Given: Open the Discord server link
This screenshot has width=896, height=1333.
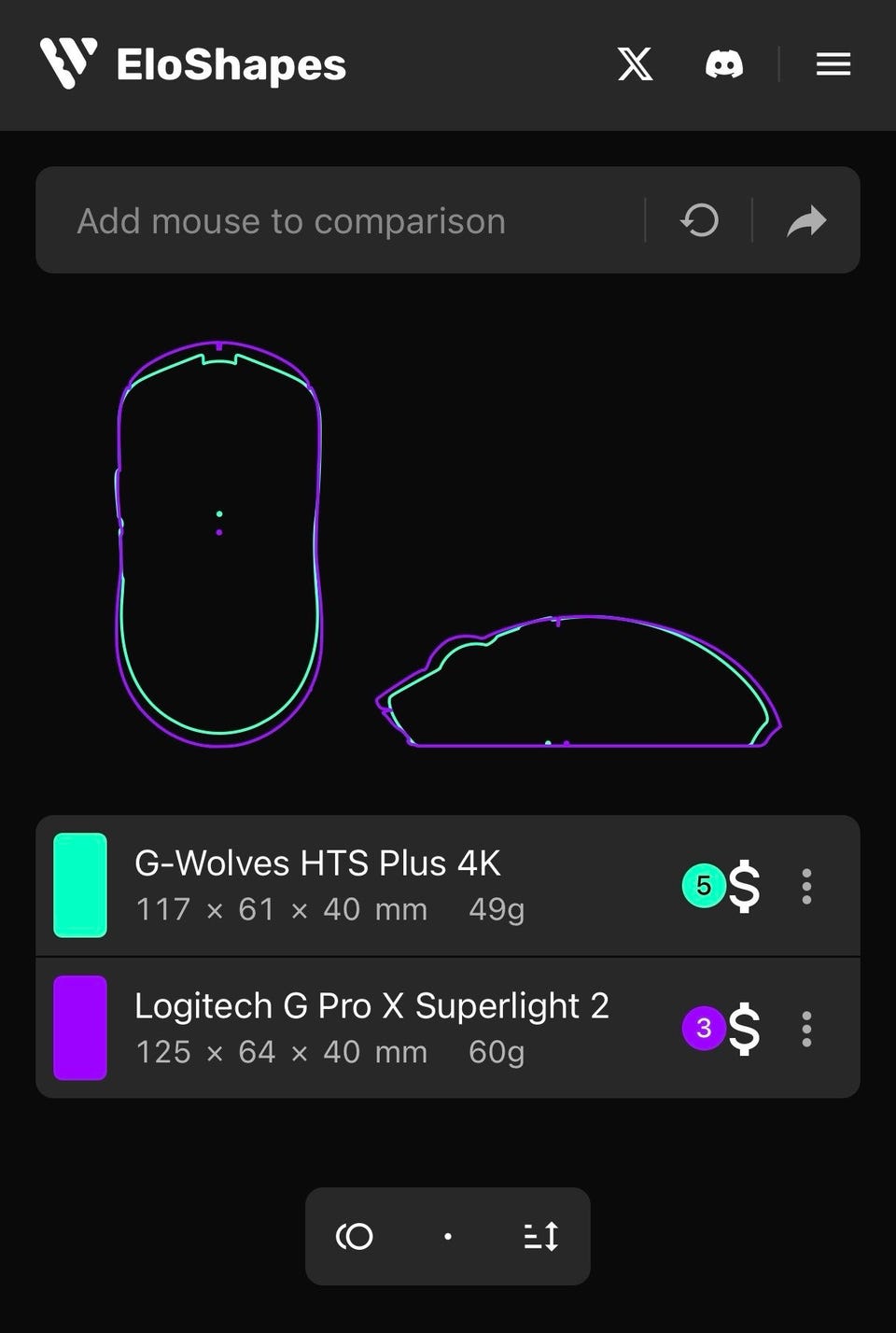Looking at the screenshot, I should coord(723,64).
